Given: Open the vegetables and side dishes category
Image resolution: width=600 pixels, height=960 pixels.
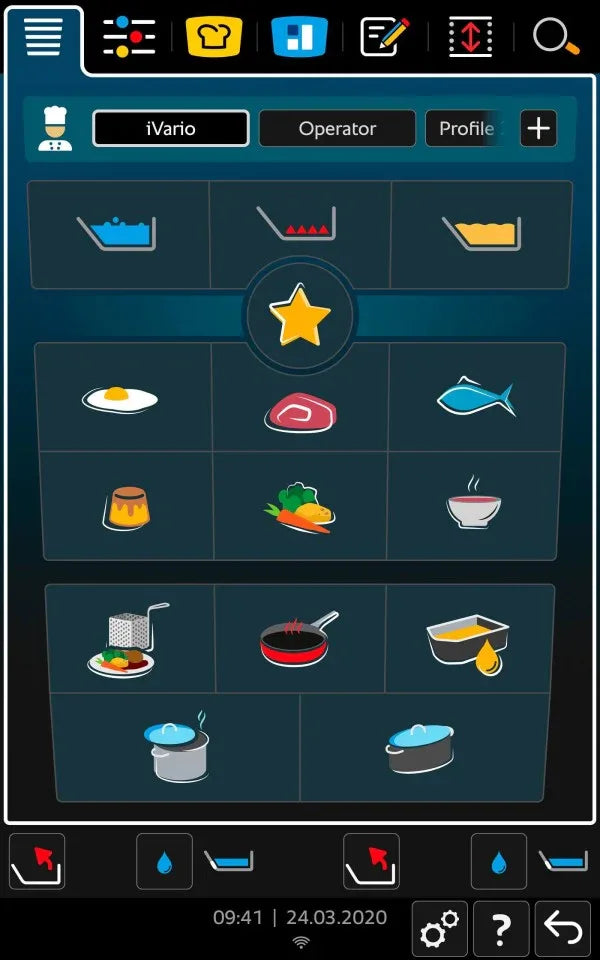Looking at the screenshot, I should click(x=299, y=507).
